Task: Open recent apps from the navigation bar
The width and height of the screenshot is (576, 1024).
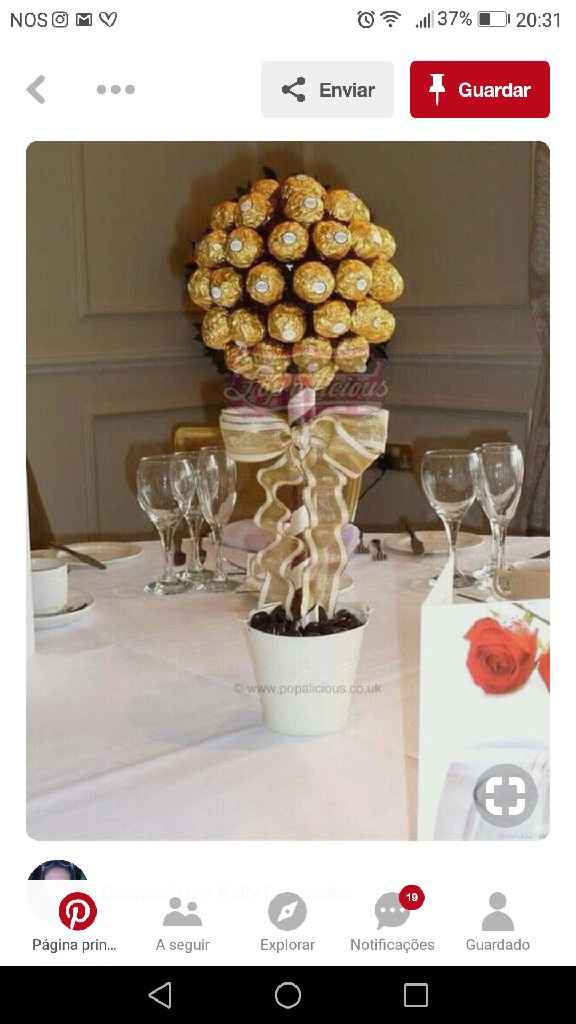Action: point(416,995)
